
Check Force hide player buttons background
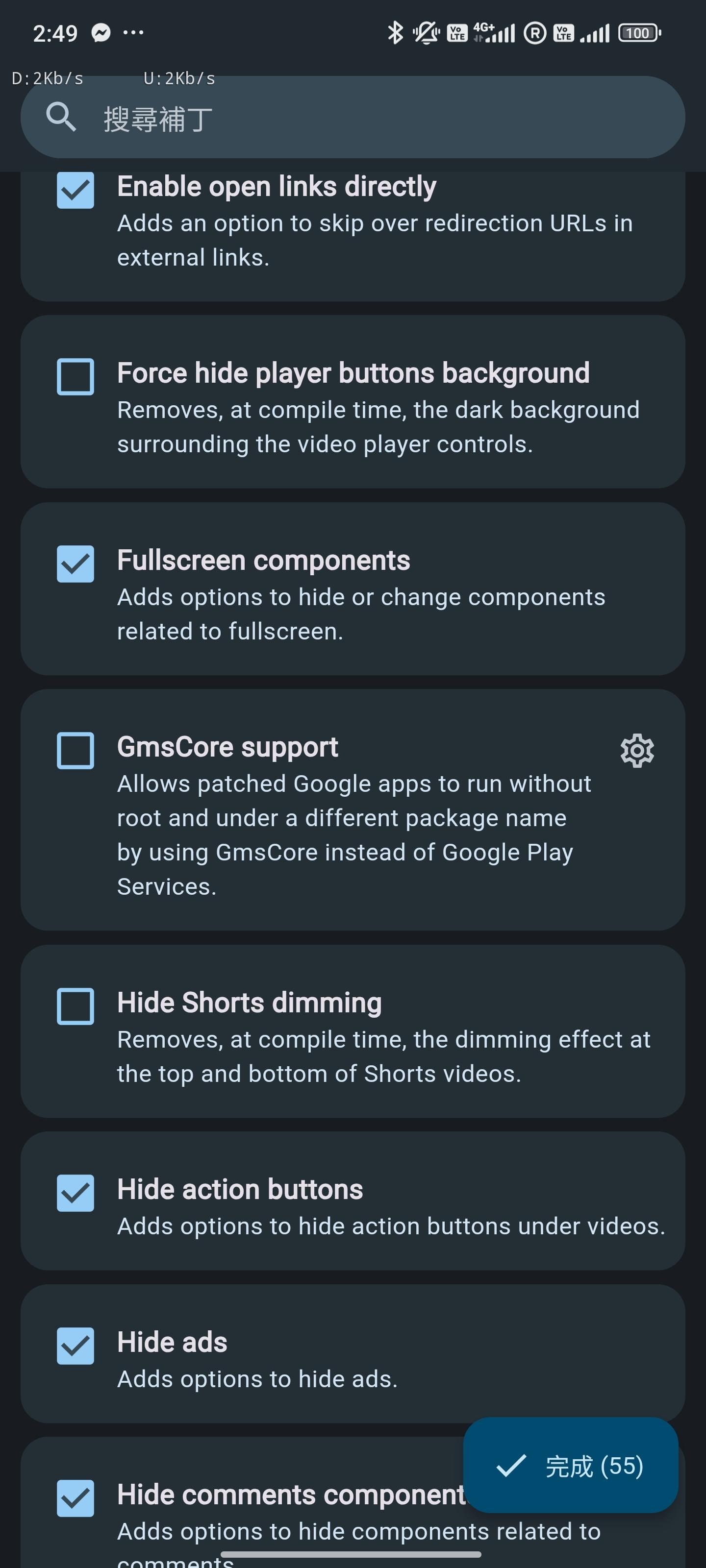click(x=76, y=377)
